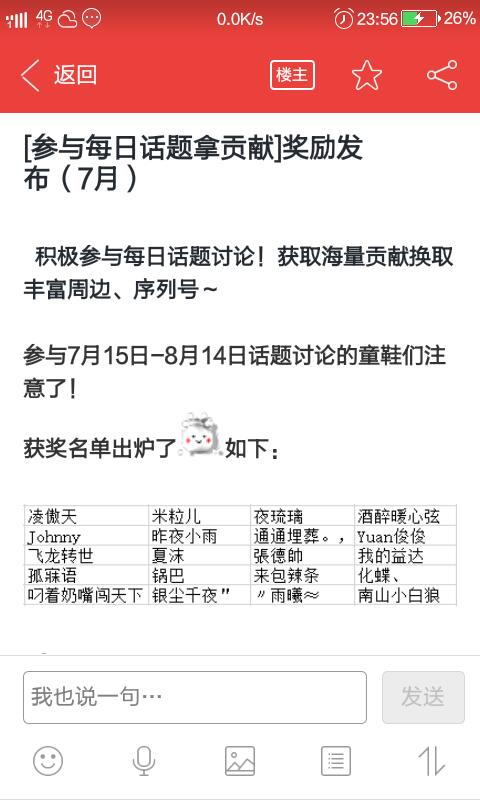Viewport: 480px width, 800px height.
Task: Go back with the 返回 arrow
Action: click(x=59, y=76)
